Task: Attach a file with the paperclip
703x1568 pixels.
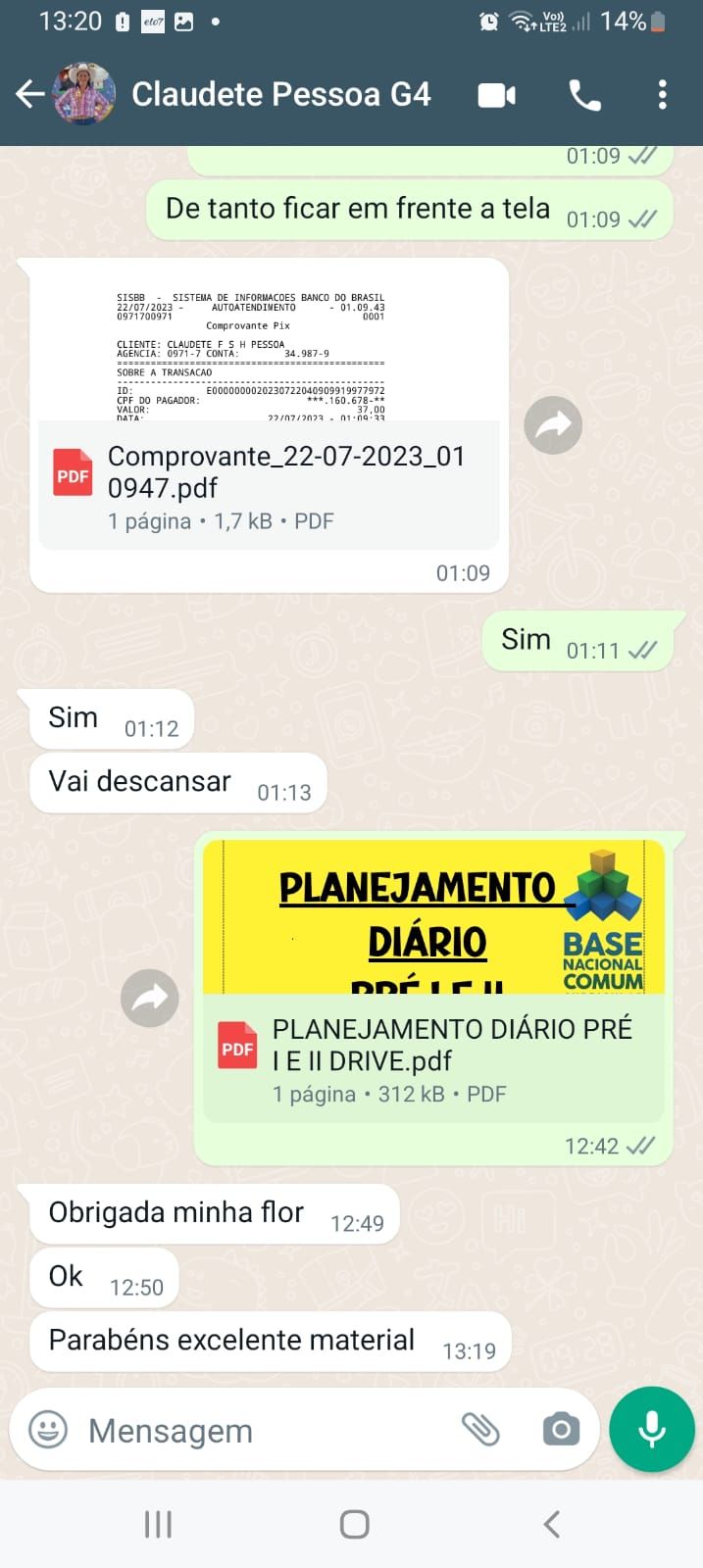Action: [x=480, y=1430]
